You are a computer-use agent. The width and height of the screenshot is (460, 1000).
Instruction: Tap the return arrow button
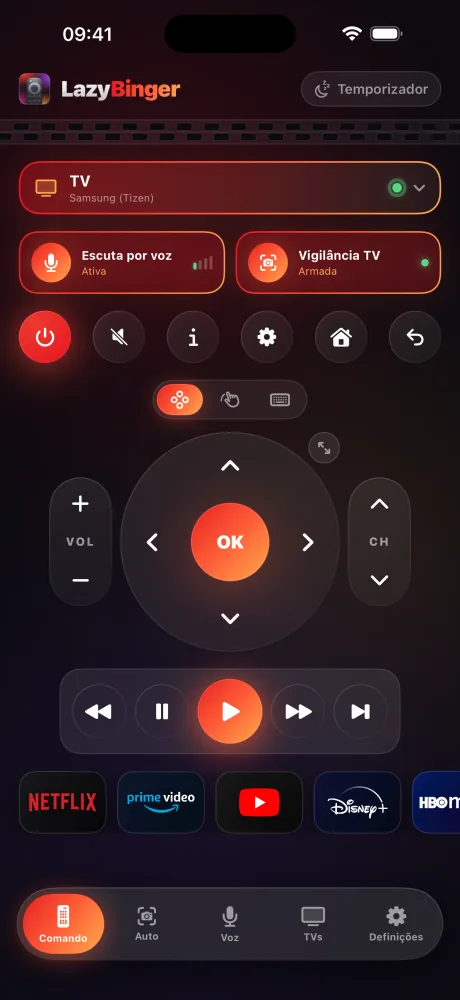coord(415,337)
